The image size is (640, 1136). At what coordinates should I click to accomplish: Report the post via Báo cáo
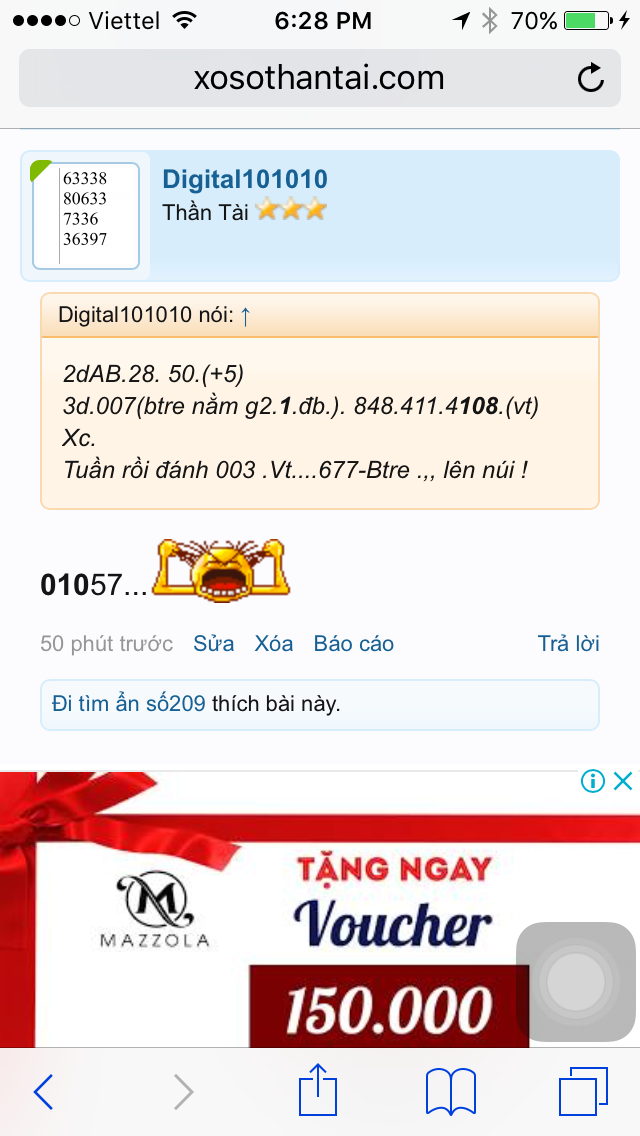[x=353, y=644]
